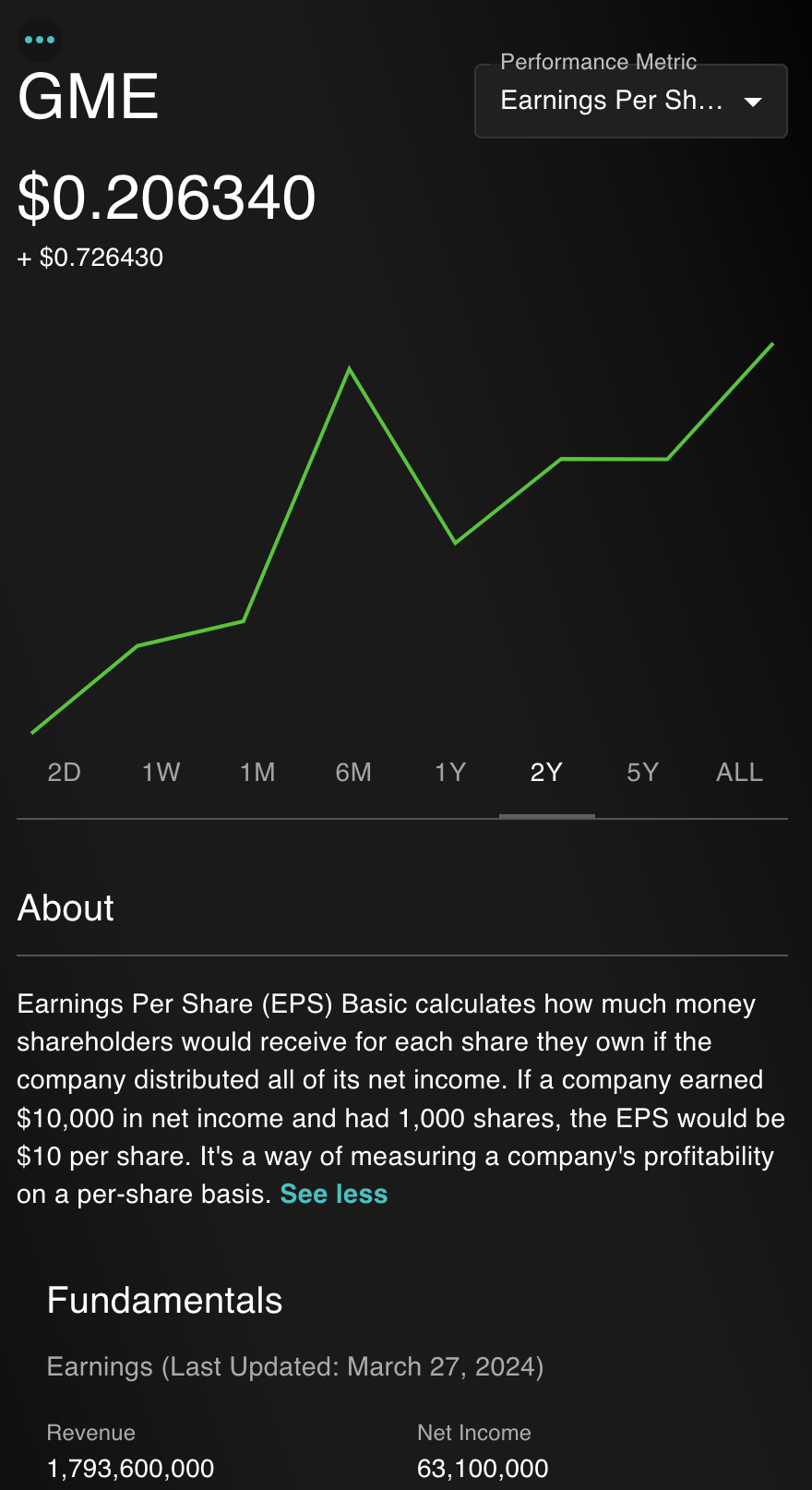
Task: Switch chart range to 2D
Action: tap(65, 773)
